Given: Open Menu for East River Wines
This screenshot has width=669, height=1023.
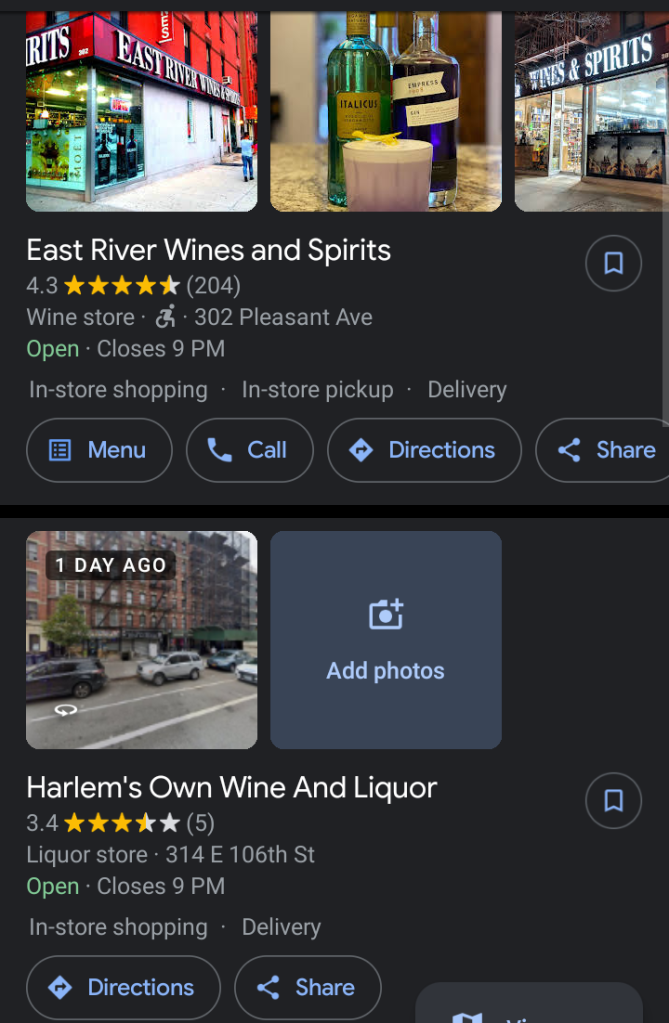Looking at the screenshot, I should tap(99, 450).
